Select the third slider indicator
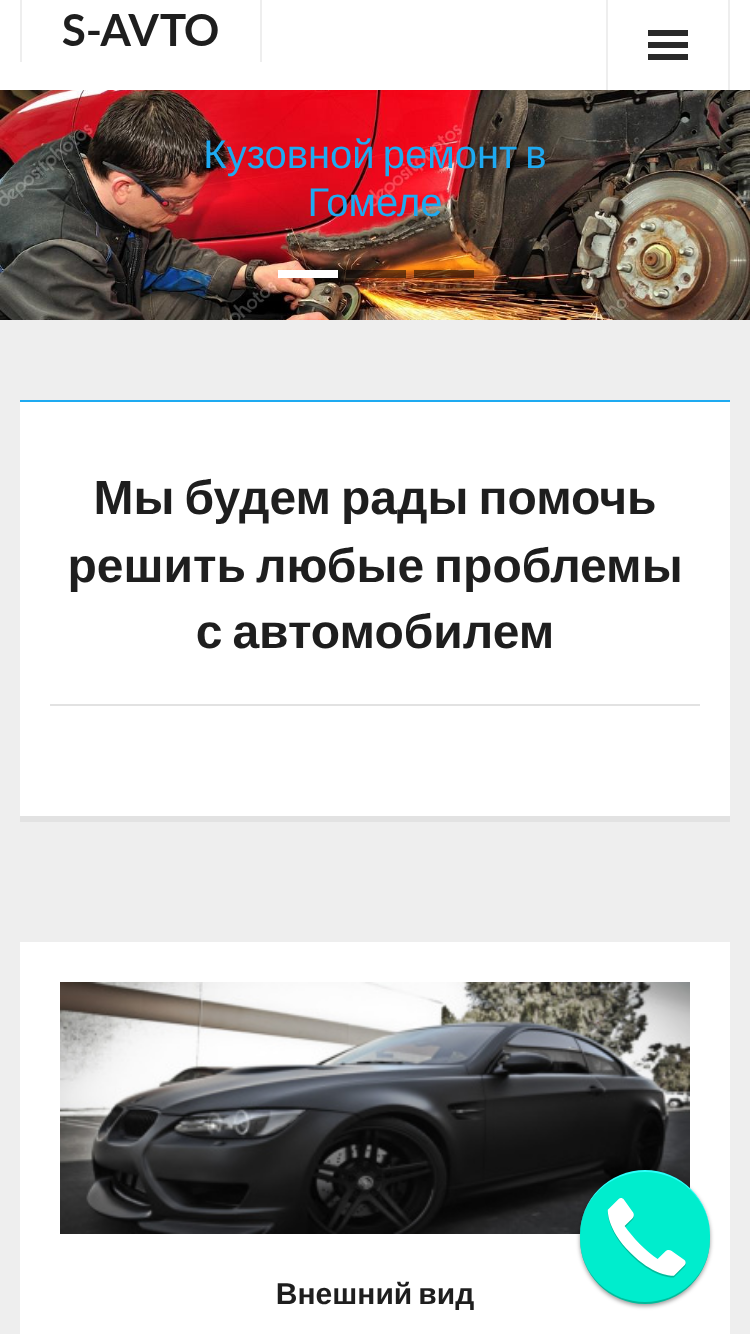The image size is (750, 1334). tap(444, 273)
